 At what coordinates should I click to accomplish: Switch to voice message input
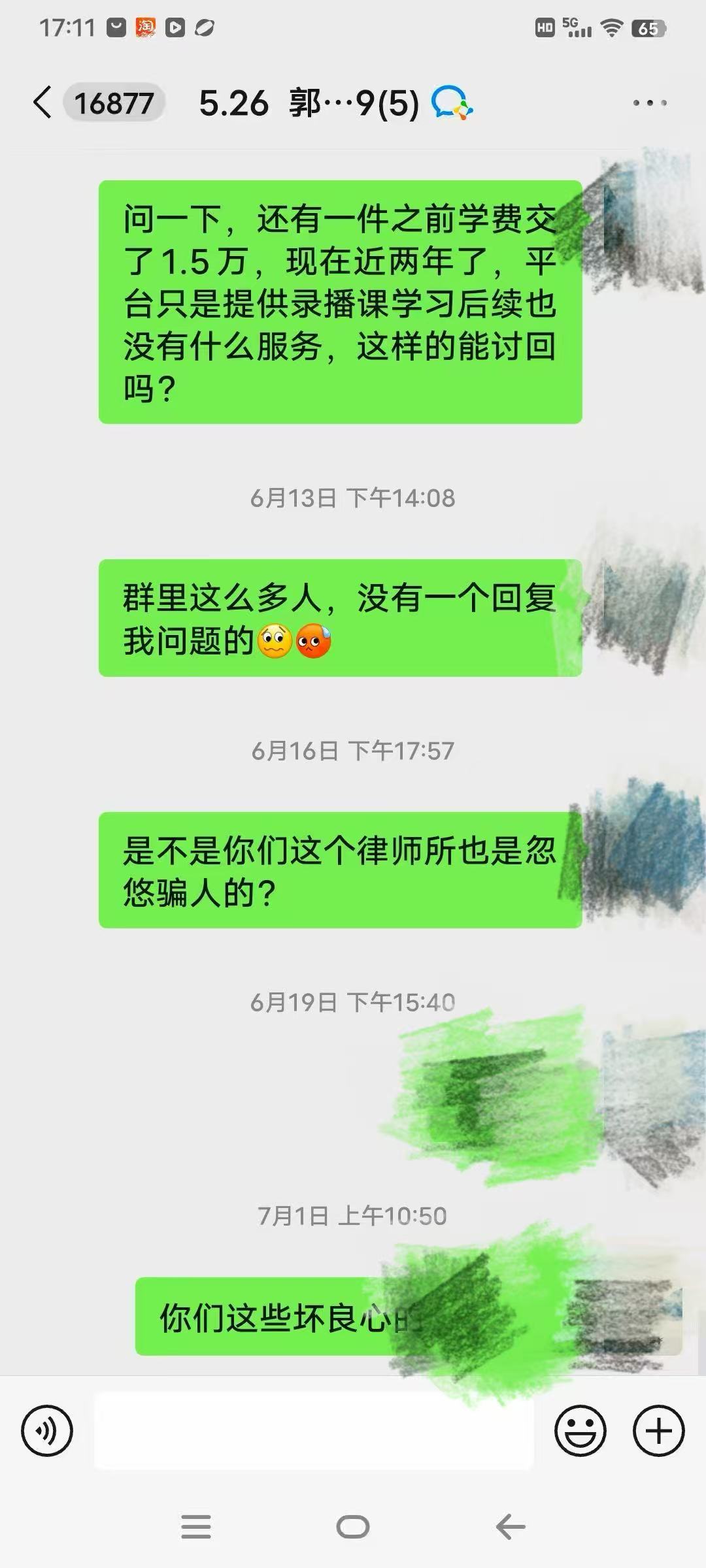point(47,1430)
